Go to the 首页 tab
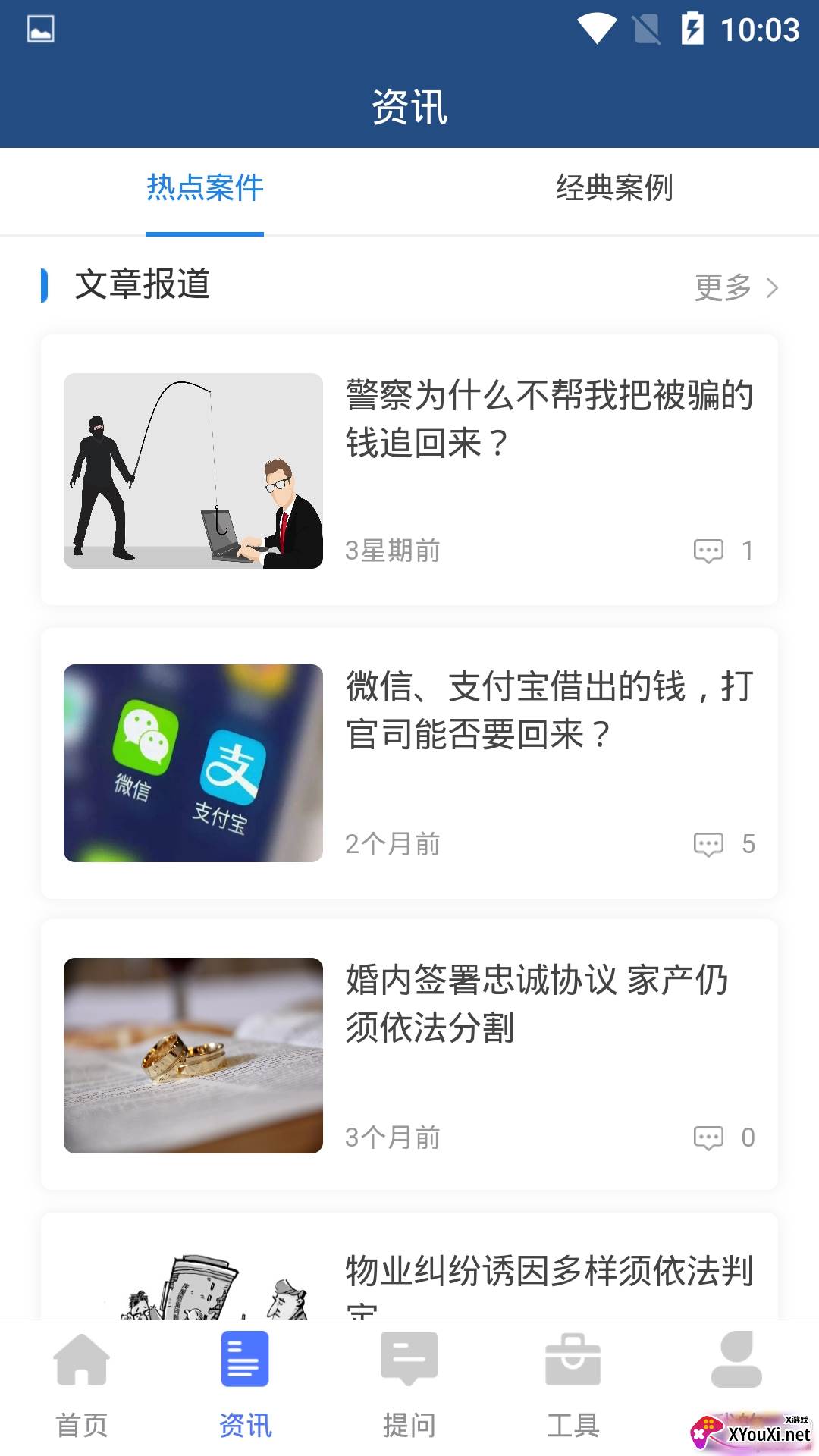This screenshot has width=819, height=1456. 82,1385
